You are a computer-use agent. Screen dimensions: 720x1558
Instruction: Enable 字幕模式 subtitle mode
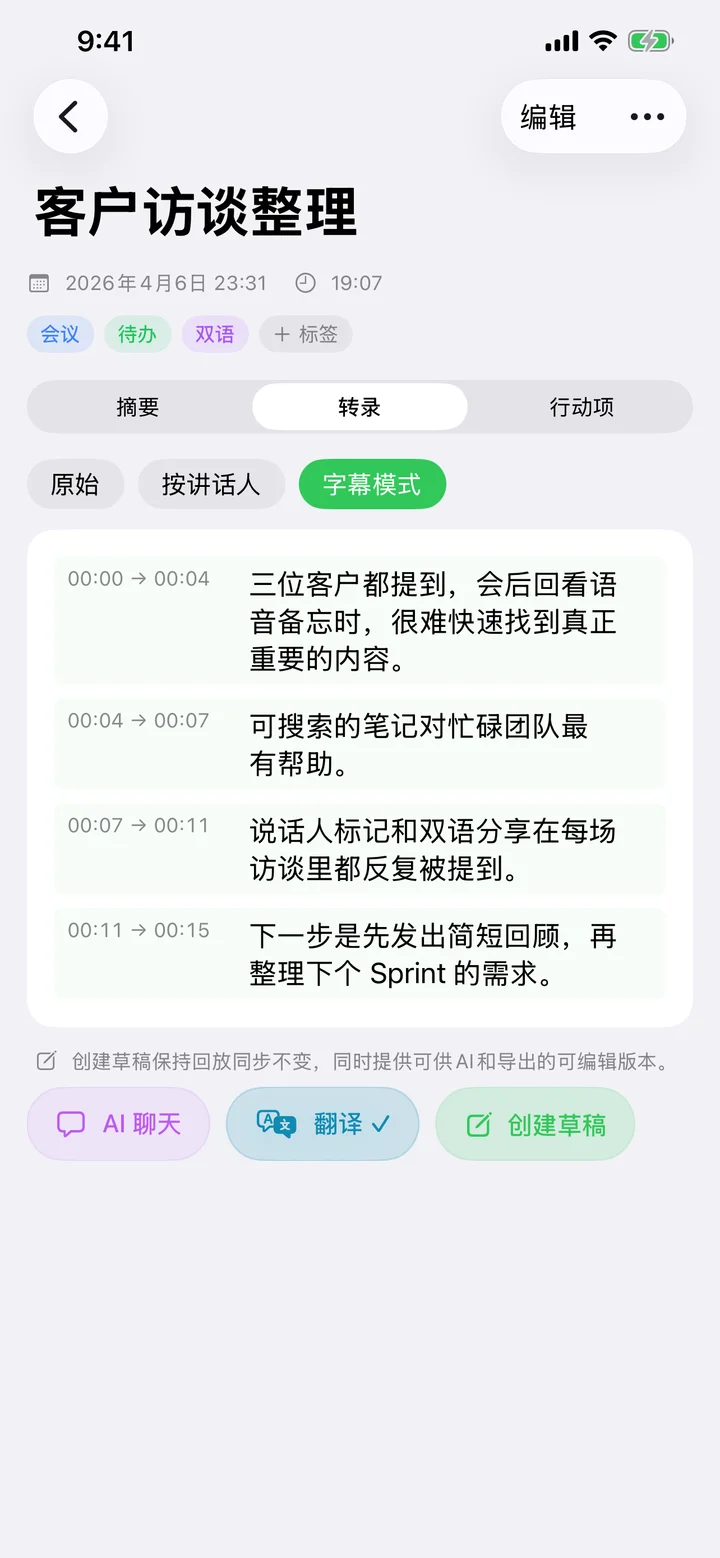(372, 484)
